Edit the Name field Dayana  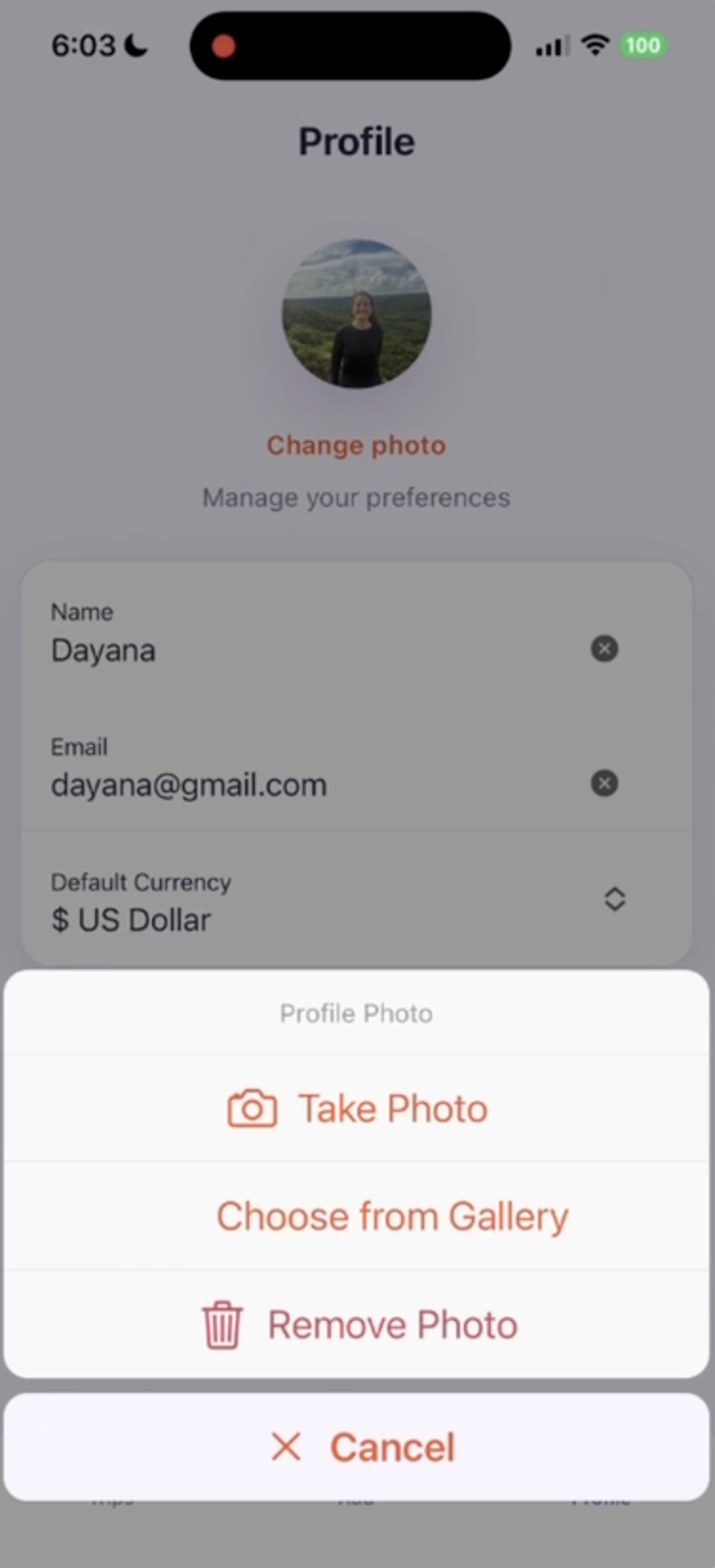[x=285, y=651]
